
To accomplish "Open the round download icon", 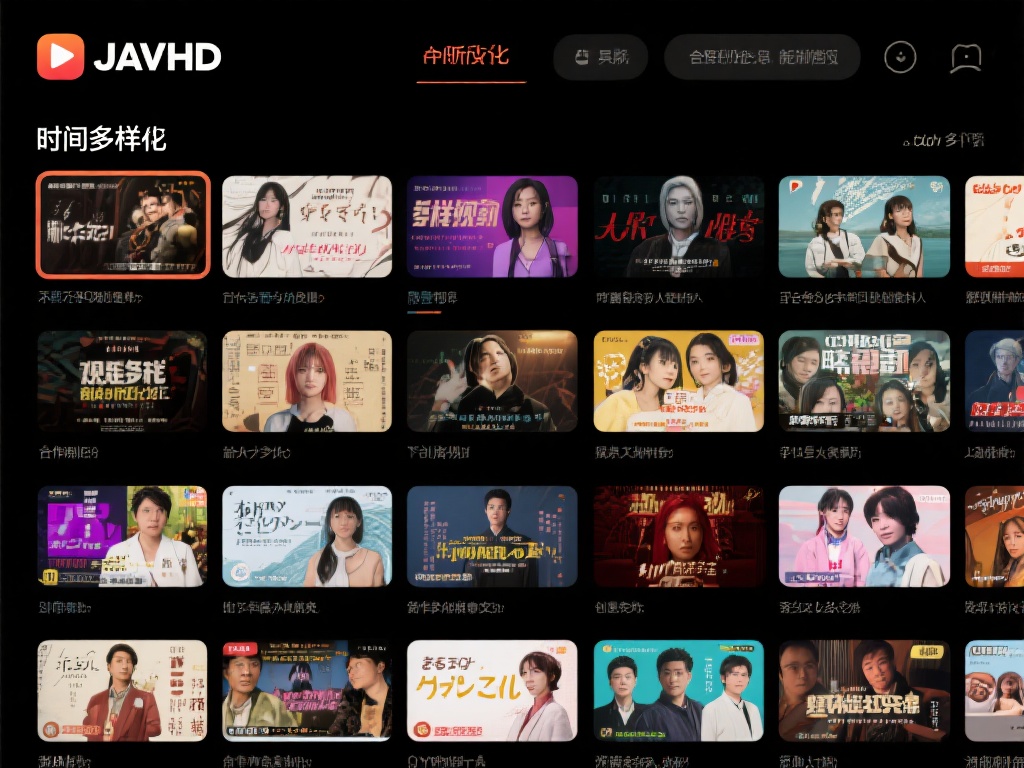I will point(900,57).
